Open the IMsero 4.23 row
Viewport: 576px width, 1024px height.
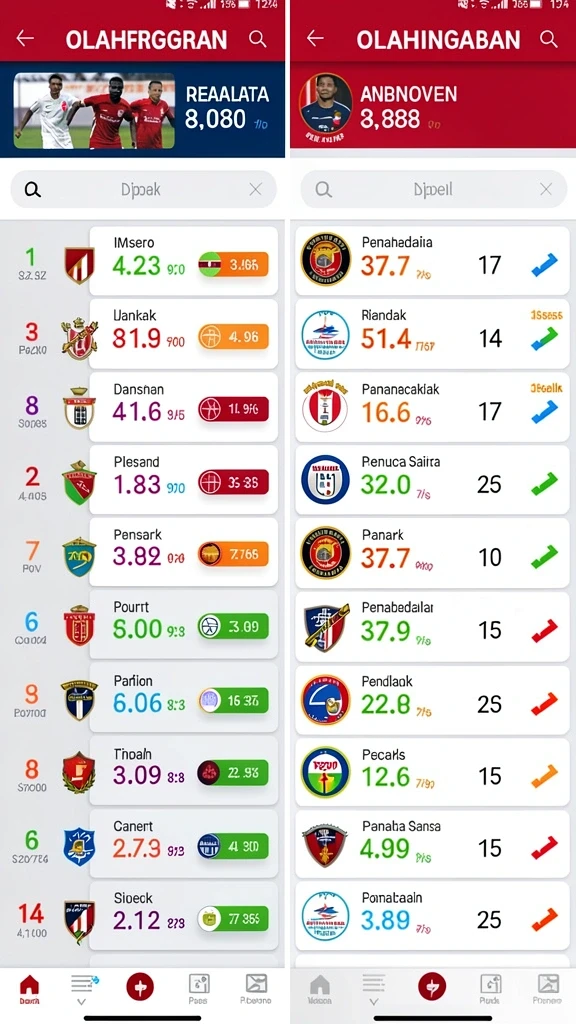tap(183, 261)
